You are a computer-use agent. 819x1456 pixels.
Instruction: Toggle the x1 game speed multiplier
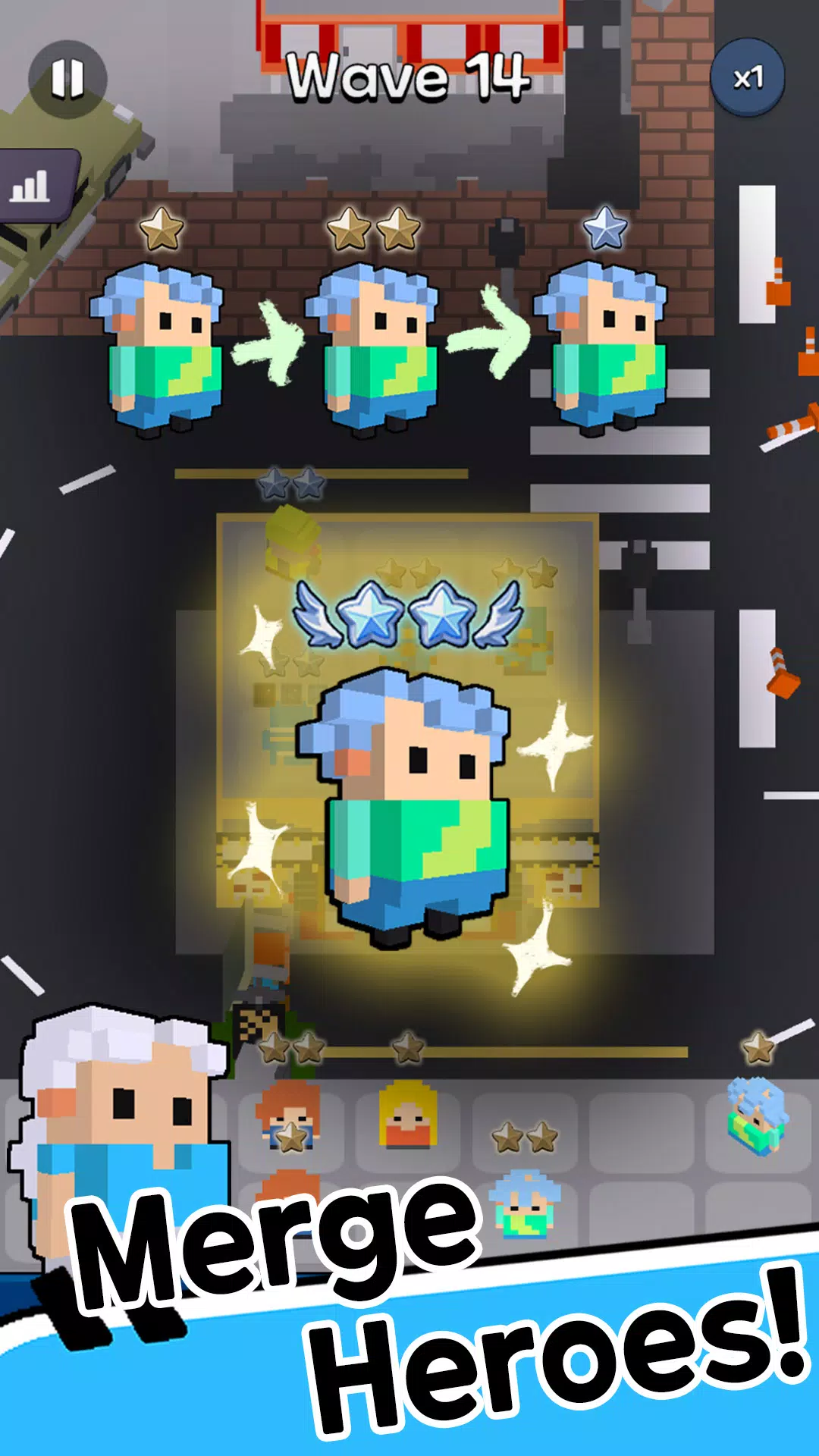point(751,80)
